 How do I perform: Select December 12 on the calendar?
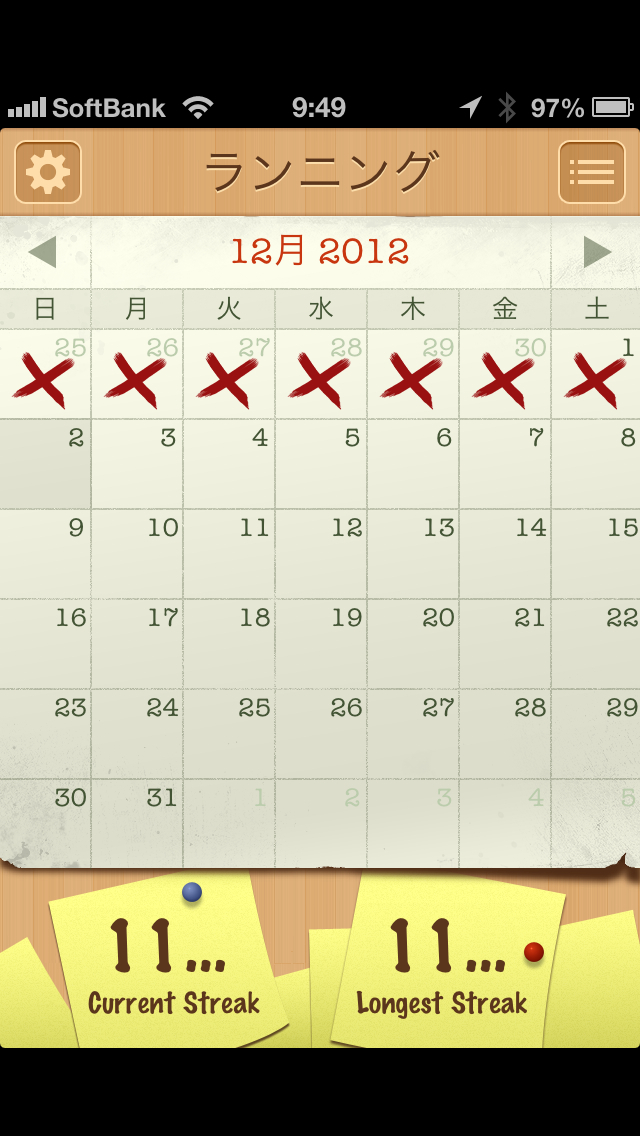(321, 554)
